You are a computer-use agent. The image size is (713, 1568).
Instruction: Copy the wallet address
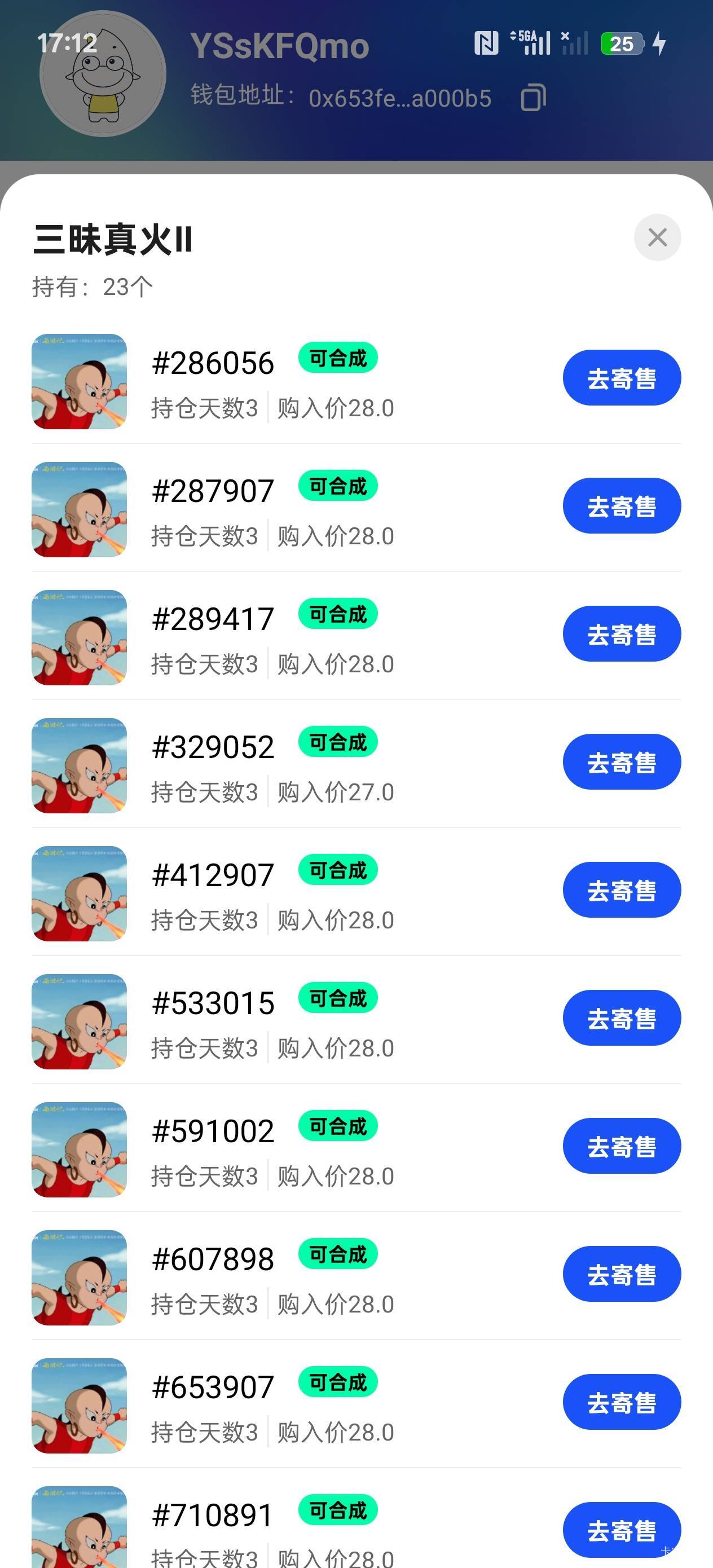(532, 98)
